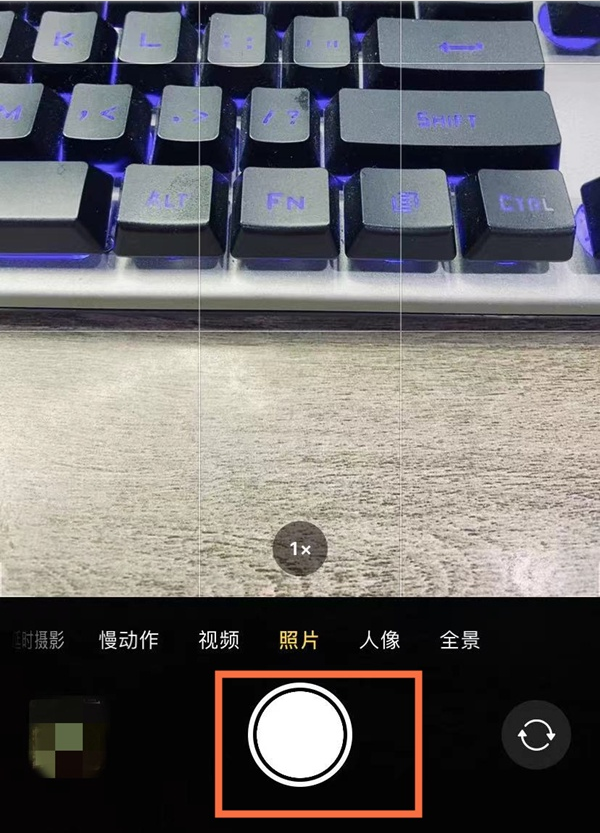Image resolution: width=600 pixels, height=833 pixels.
Task: Select 人像 portrait mode
Action: click(x=380, y=641)
